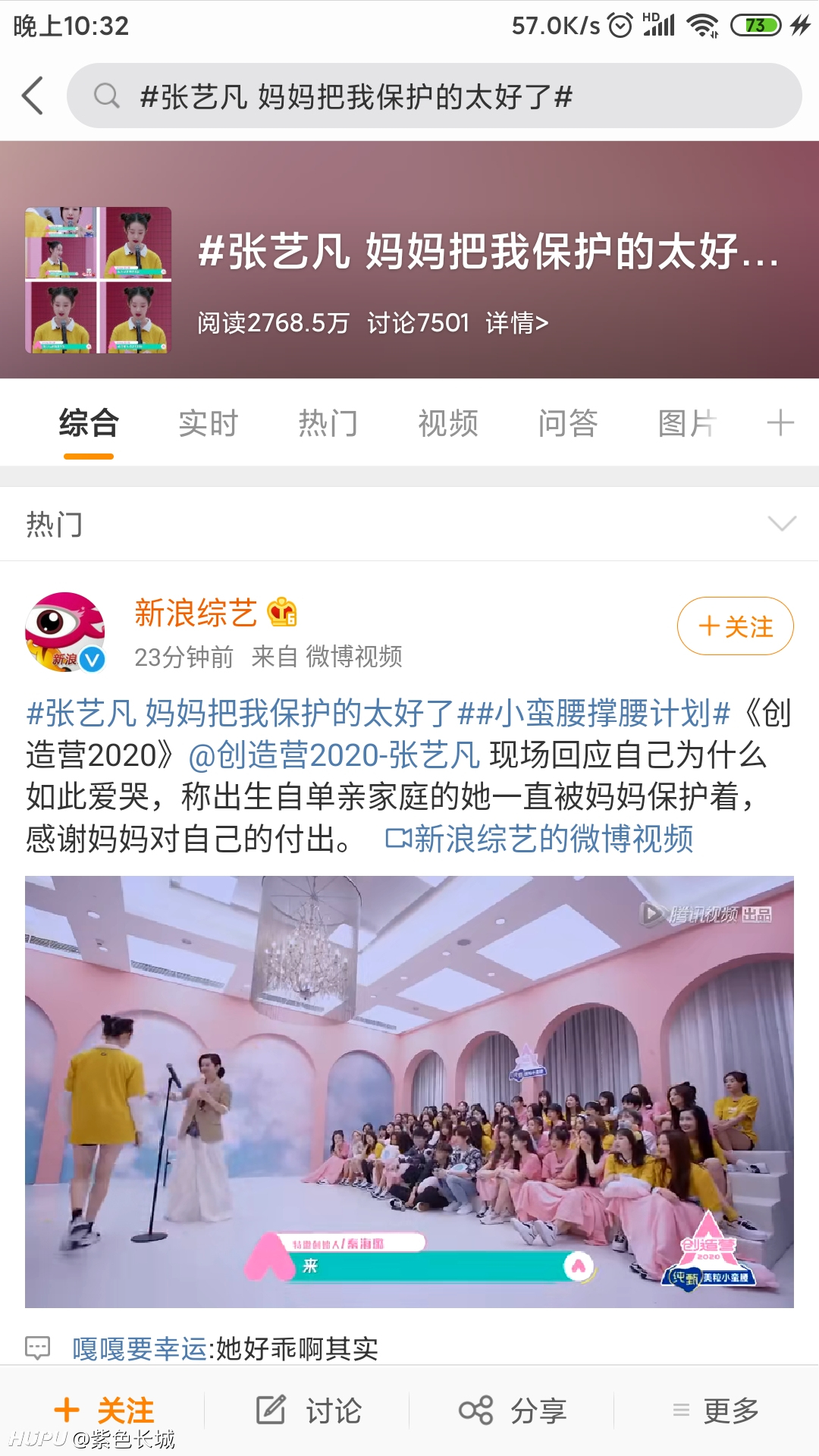Open 新浪综艺 profile avatar
This screenshot has height=1456, width=819.
click(65, 632)
